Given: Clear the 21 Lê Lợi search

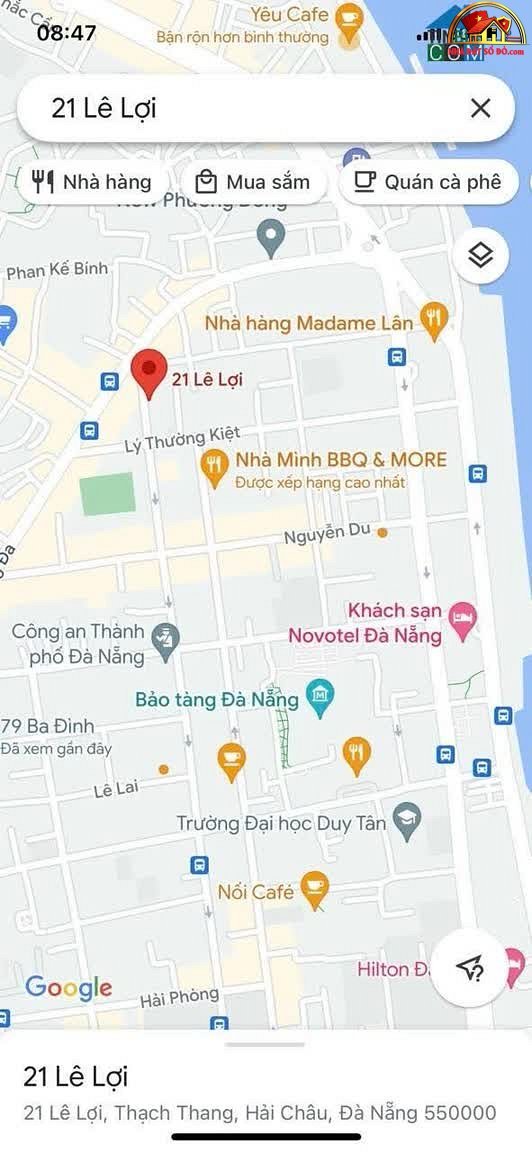Looking at the screenshot, I should 481,109.
